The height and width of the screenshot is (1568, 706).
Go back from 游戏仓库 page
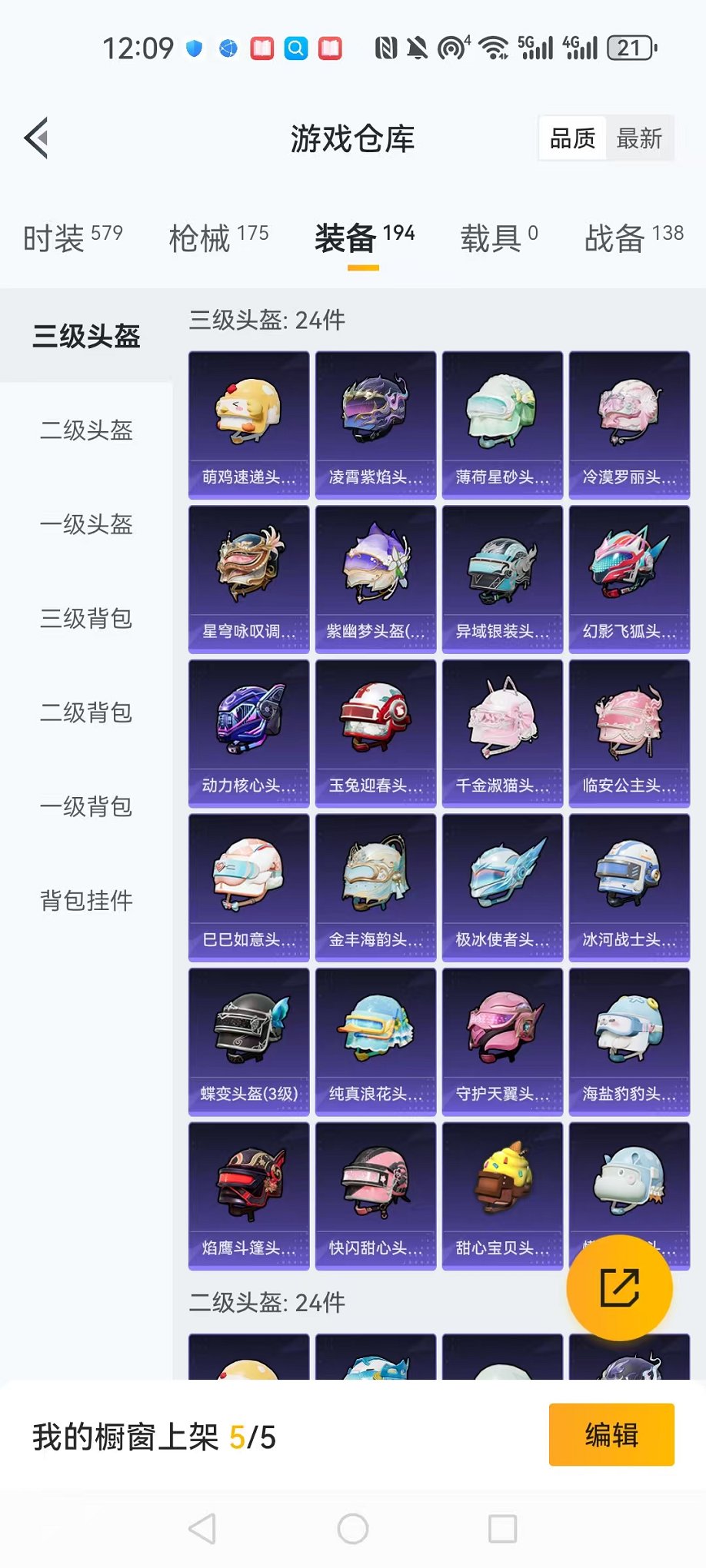(x=37, y=138)
